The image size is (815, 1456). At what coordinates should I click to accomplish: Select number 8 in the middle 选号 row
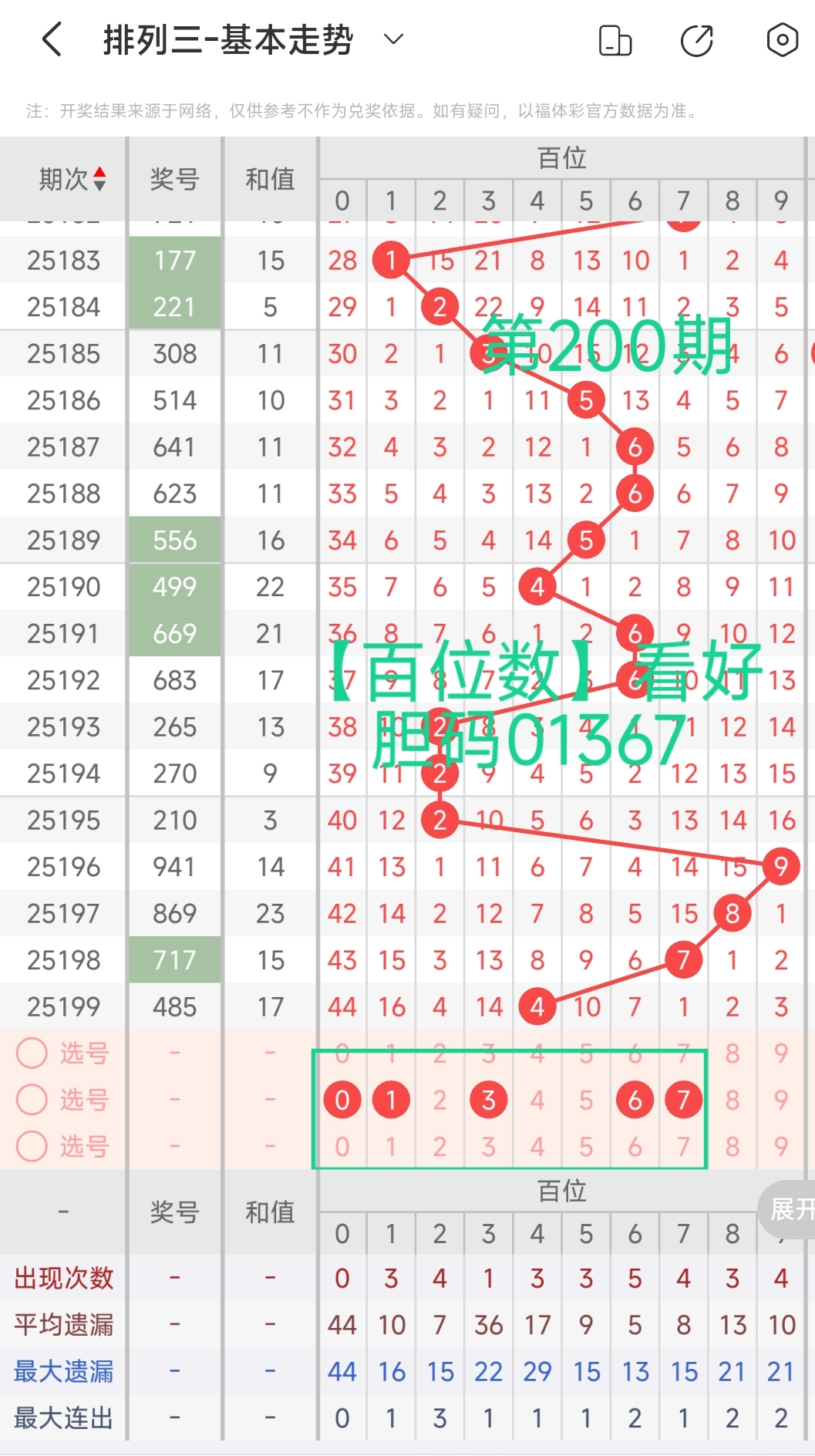click(732, 1100)
